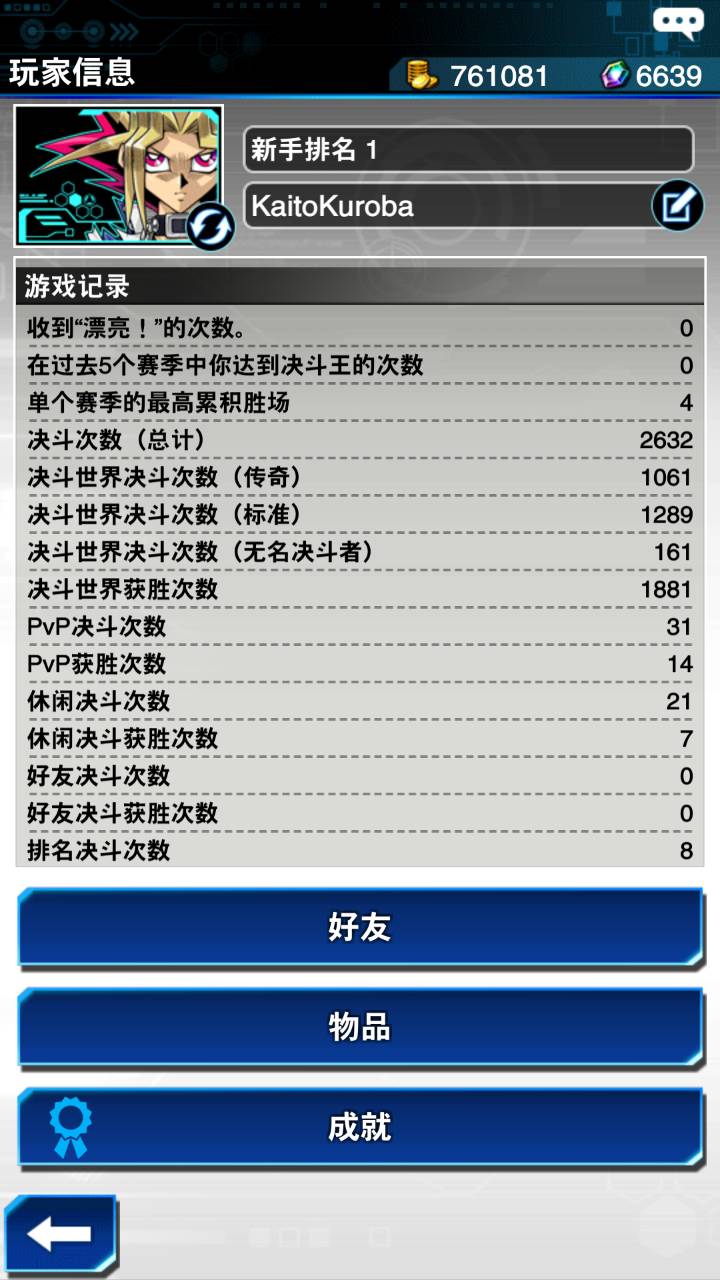Open the 好友 friends button

pos(360,928)
